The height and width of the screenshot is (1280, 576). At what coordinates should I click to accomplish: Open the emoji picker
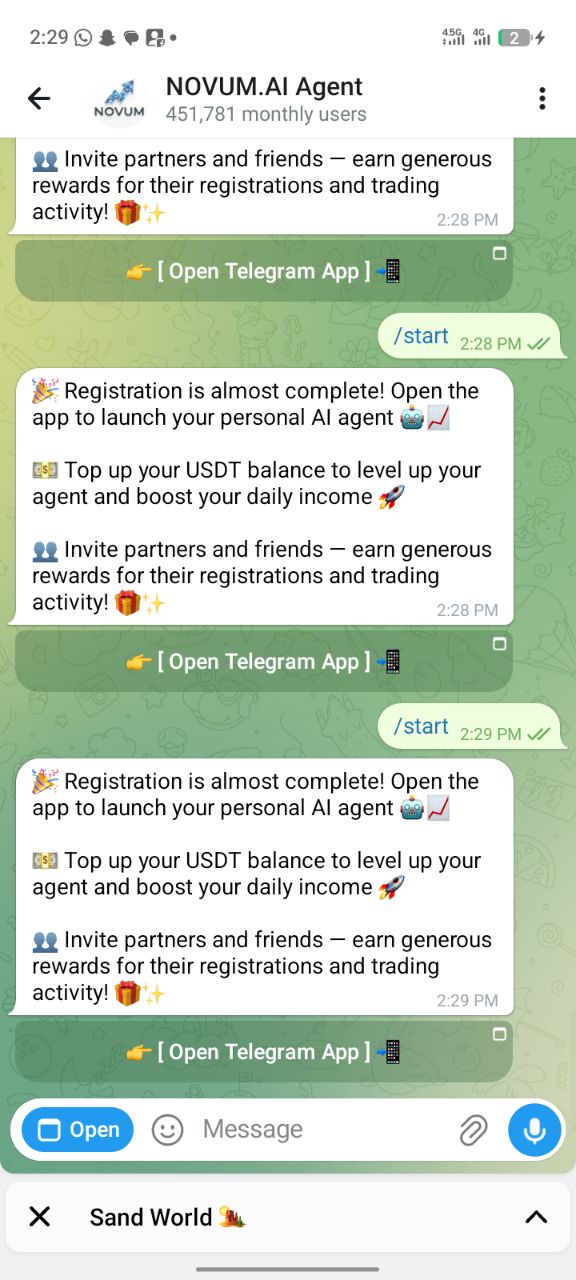tap(167, 1130)
